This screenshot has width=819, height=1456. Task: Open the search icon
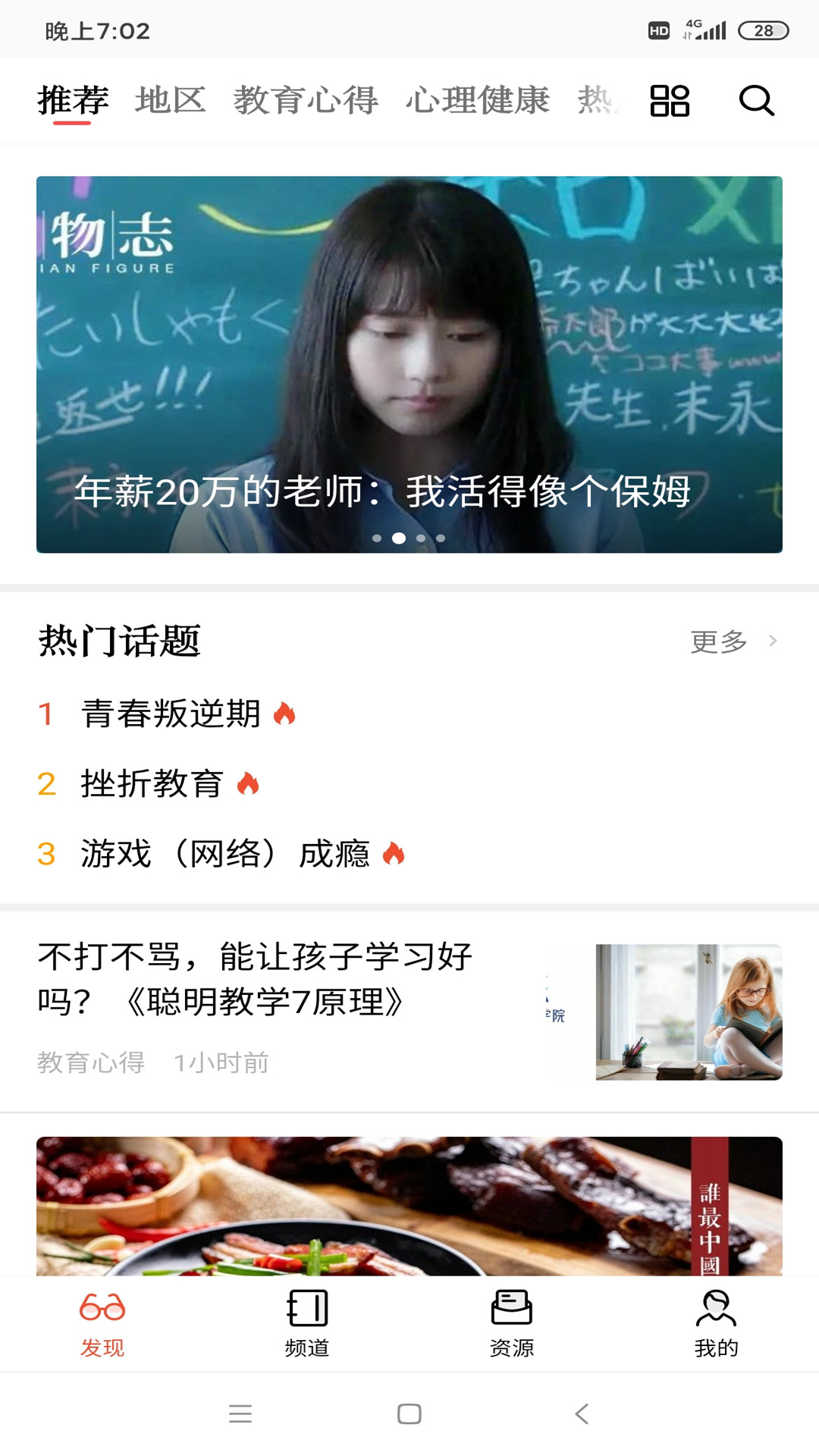(x=756, y=100)
